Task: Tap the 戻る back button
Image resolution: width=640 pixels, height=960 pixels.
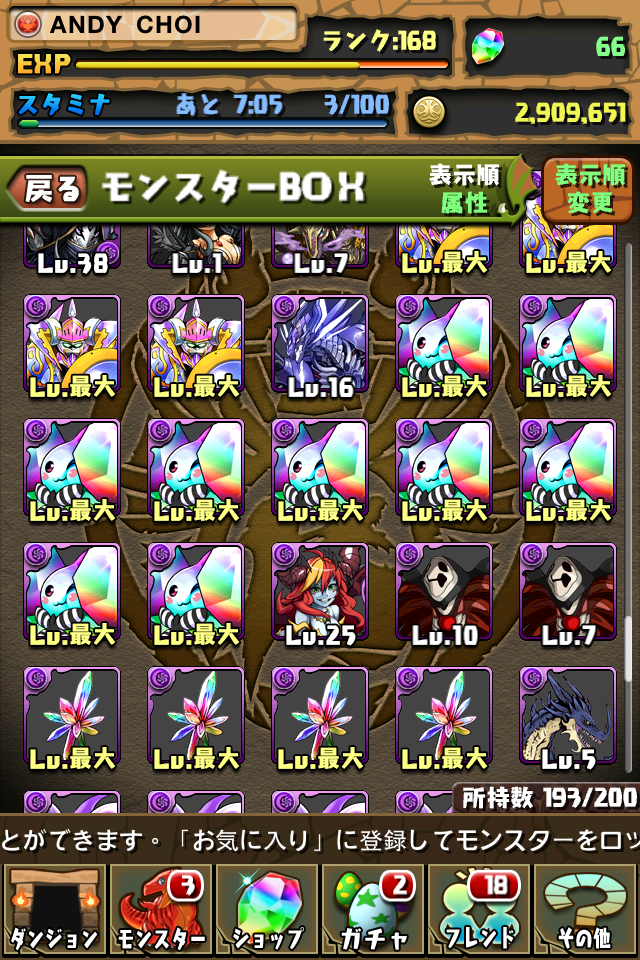Action: click(50, 188)
